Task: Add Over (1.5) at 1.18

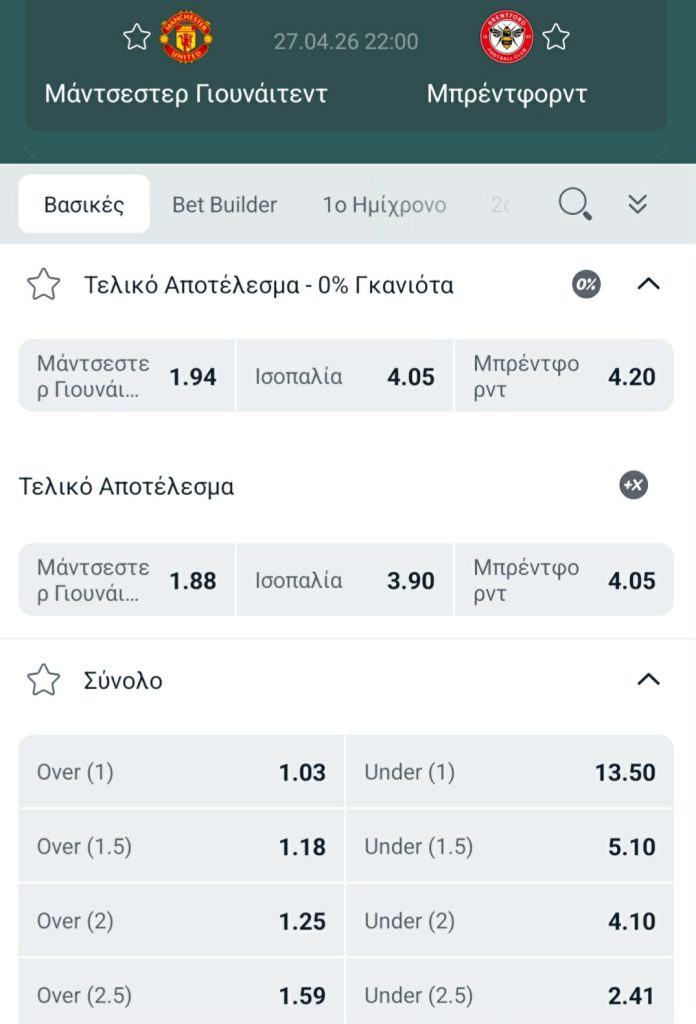Action: click(x=181, y=847)
